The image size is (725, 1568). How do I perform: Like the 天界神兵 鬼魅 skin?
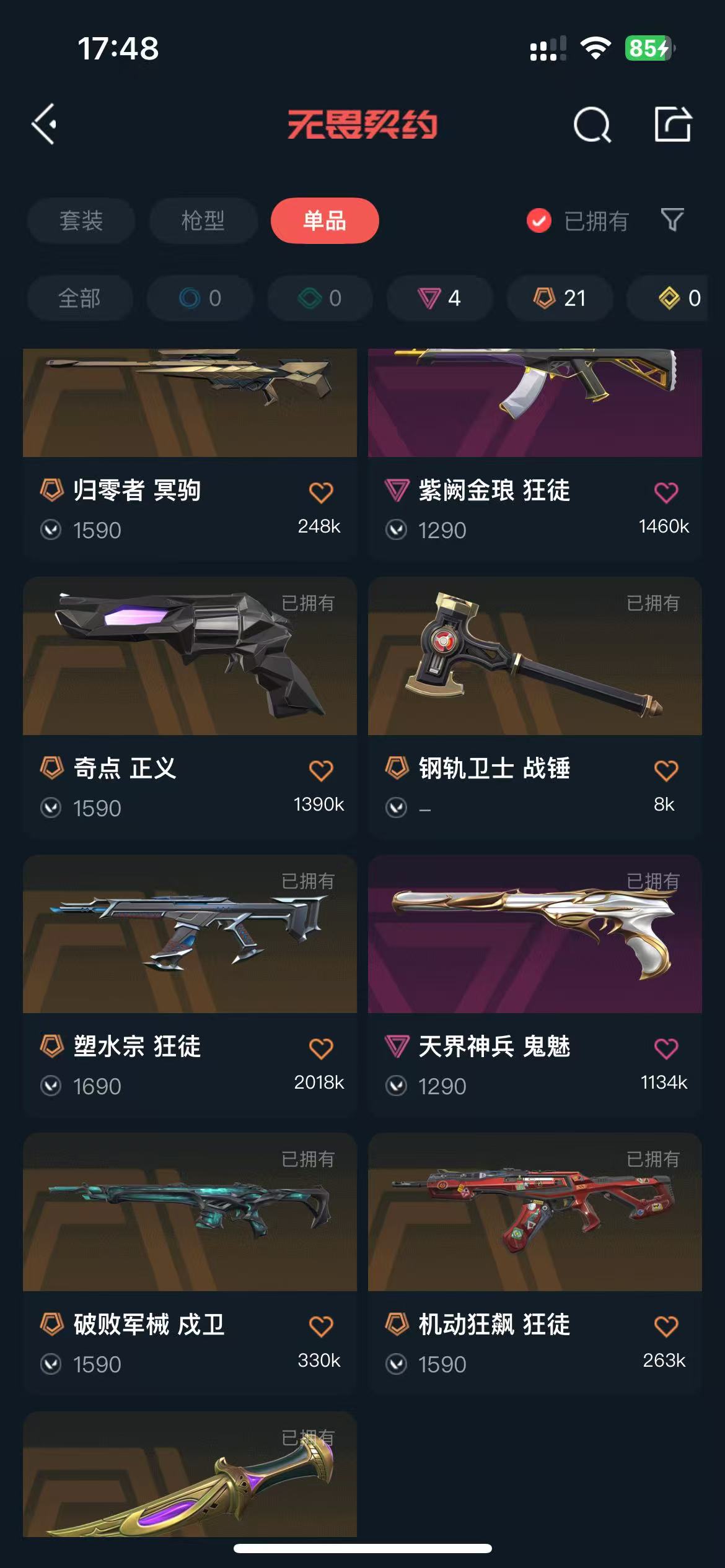pos(666,1048)
